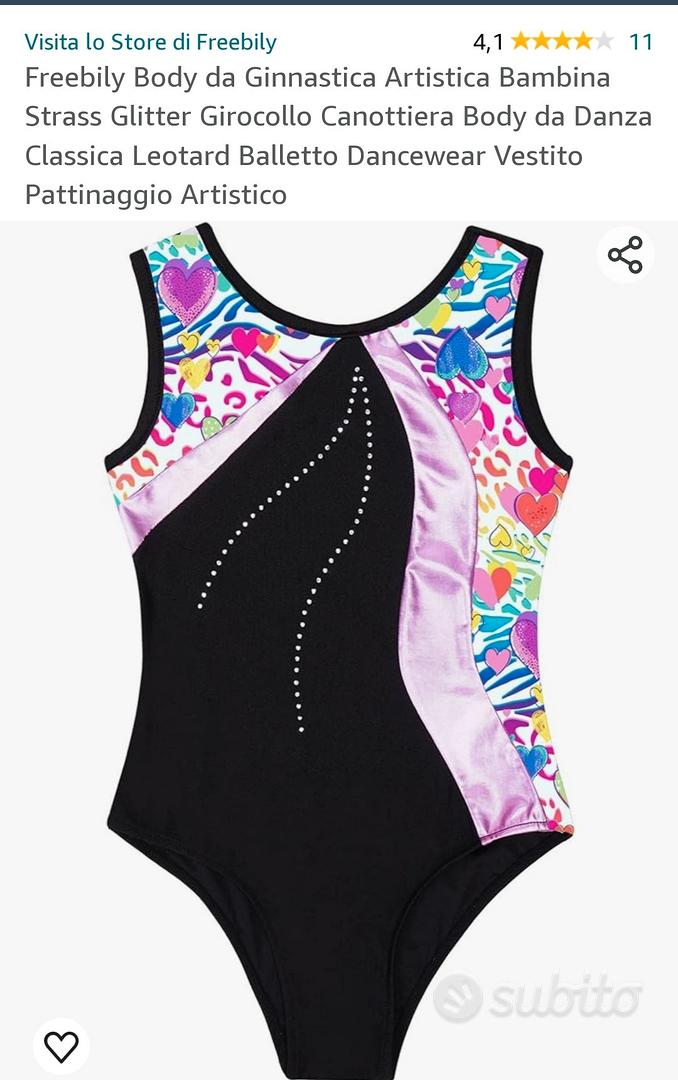Open the Visita lo Store di Freebily link

tap(150, 42)
